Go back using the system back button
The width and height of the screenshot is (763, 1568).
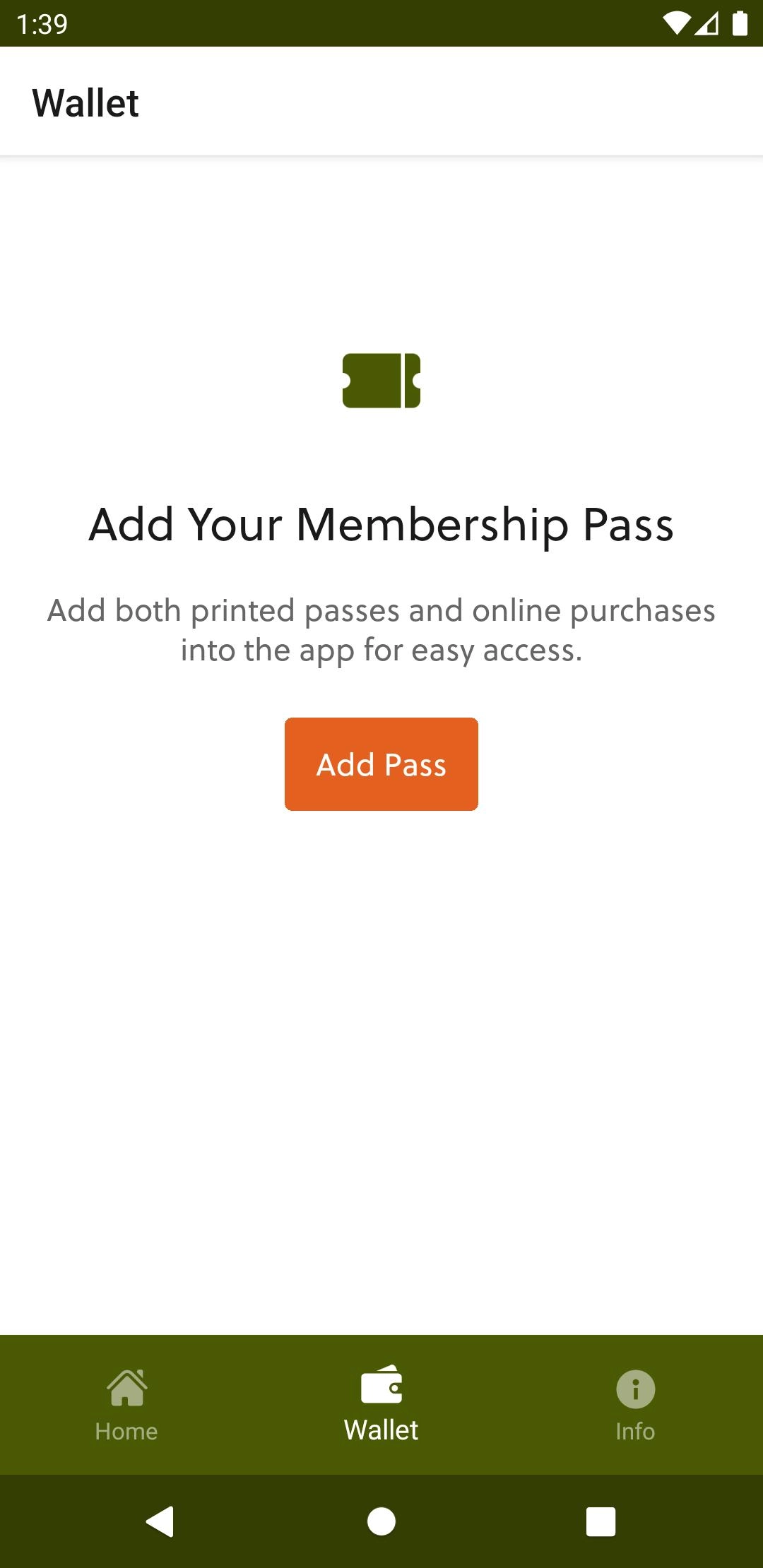pos(160,1521)
